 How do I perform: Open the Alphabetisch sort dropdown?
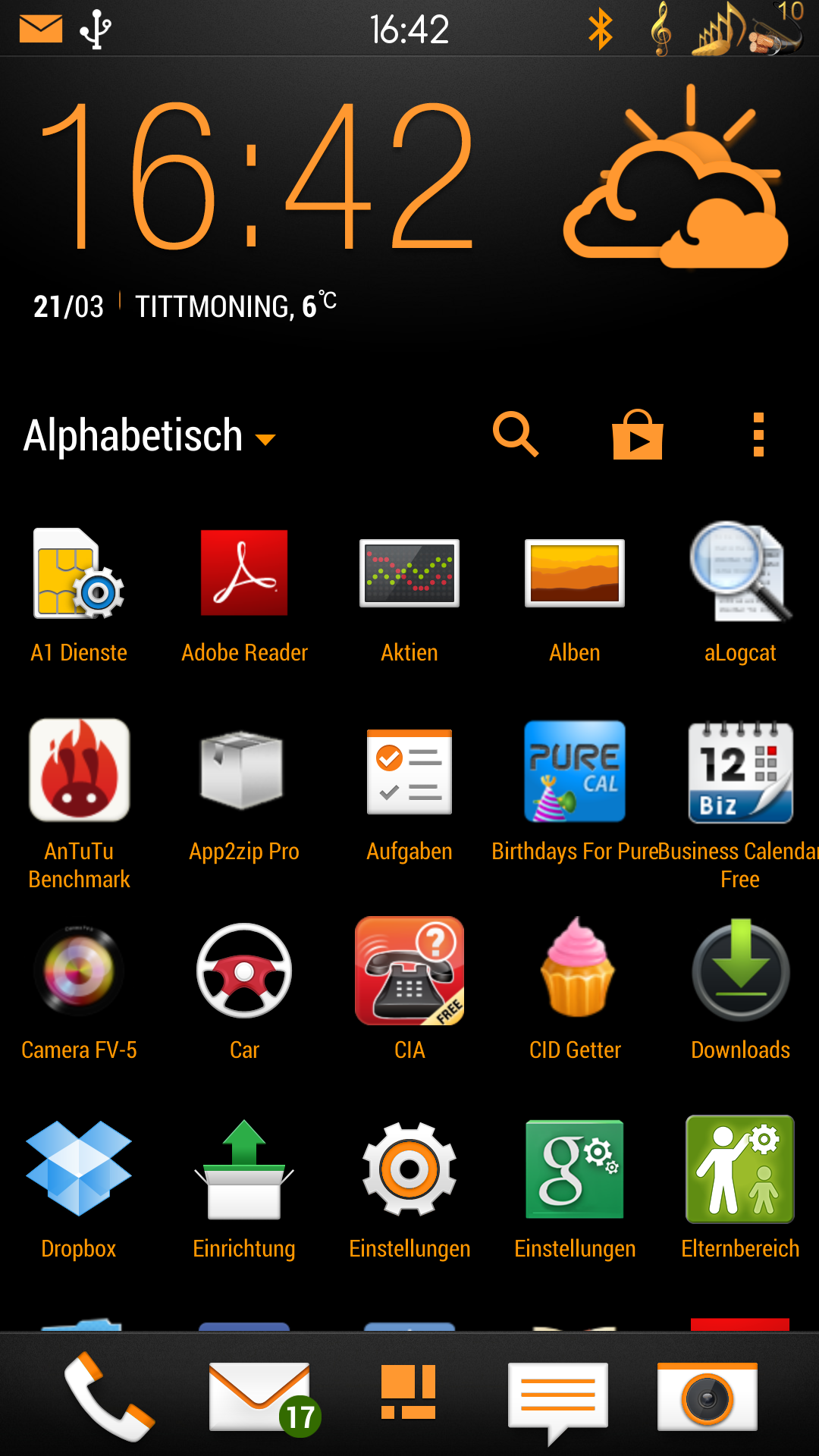click(x=149, y=436)
